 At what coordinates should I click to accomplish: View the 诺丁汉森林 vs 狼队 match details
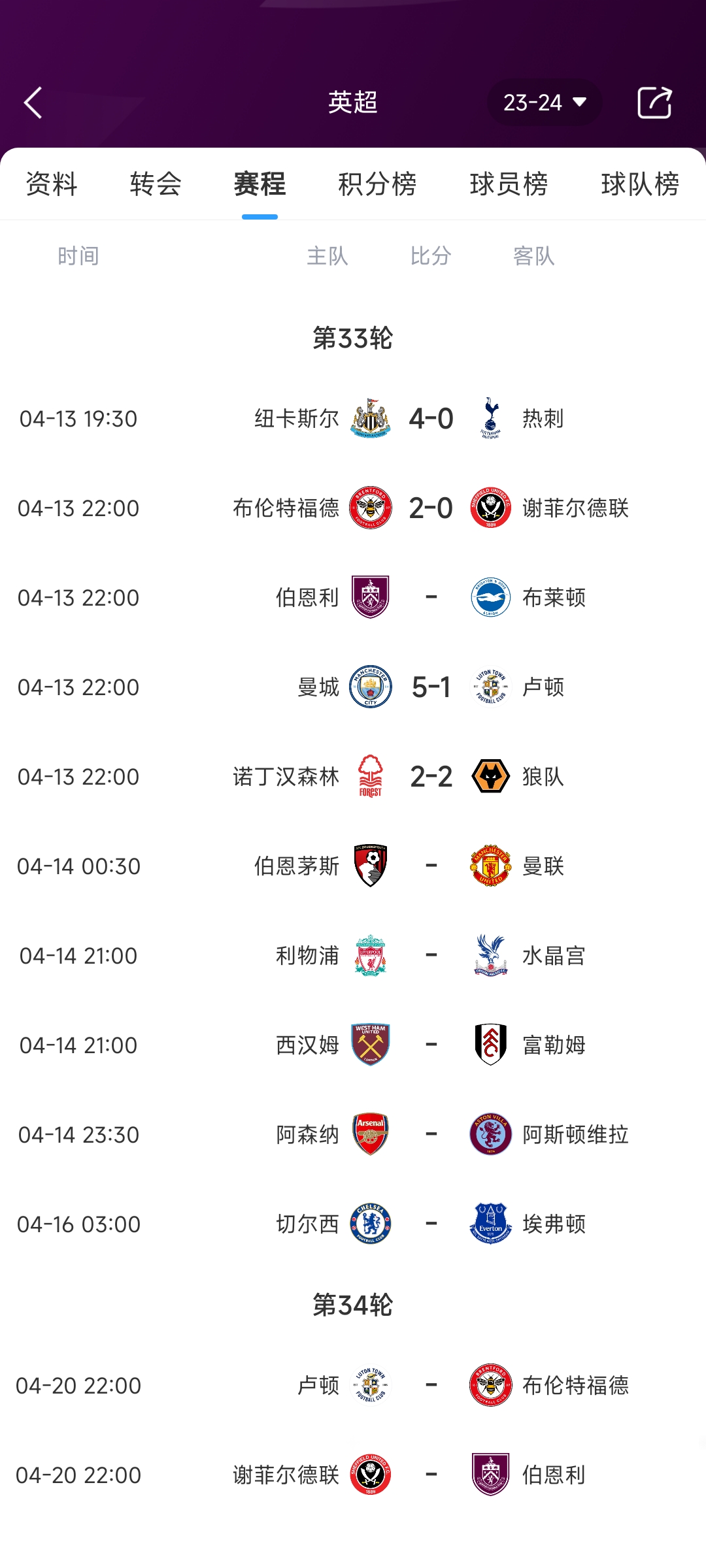[353, 777]
